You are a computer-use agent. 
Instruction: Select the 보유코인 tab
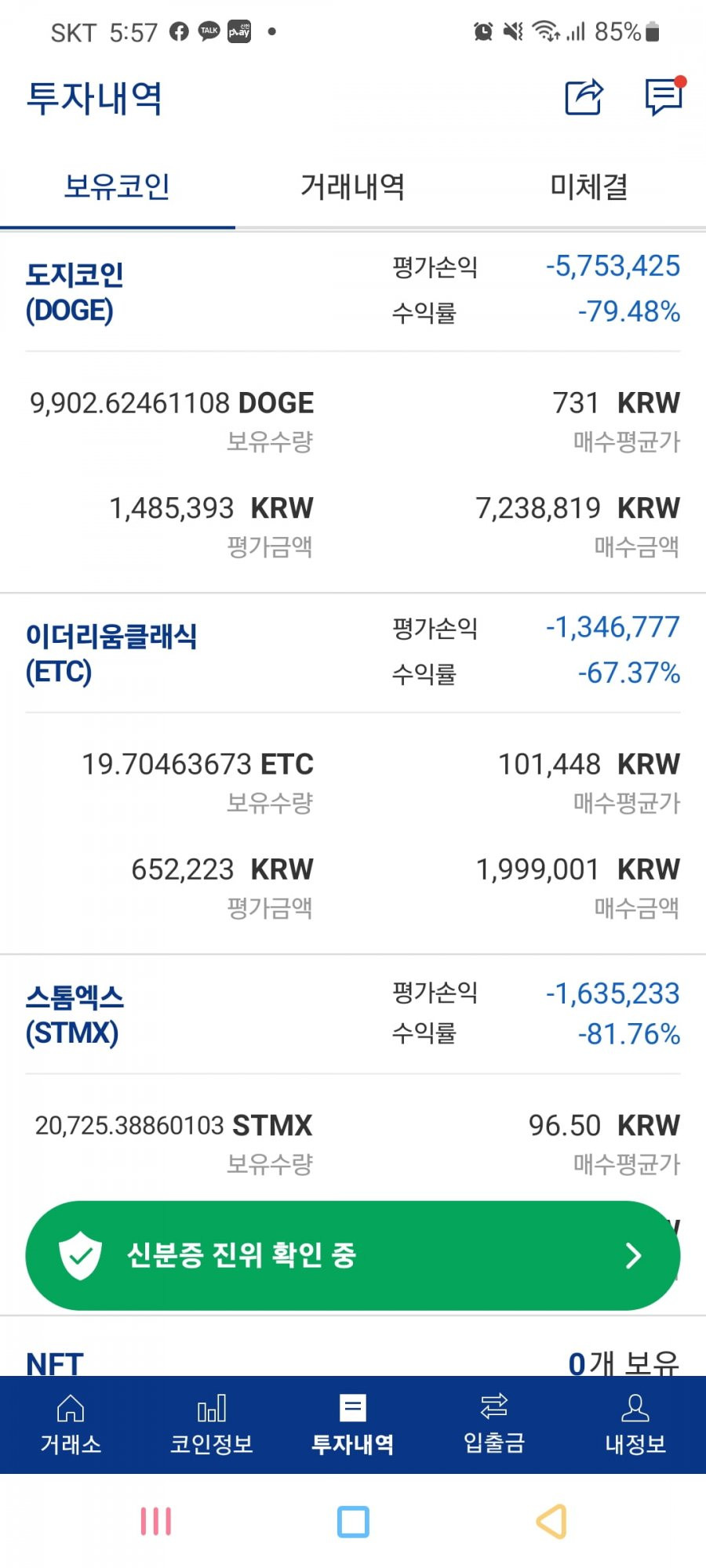pos(118,187)
